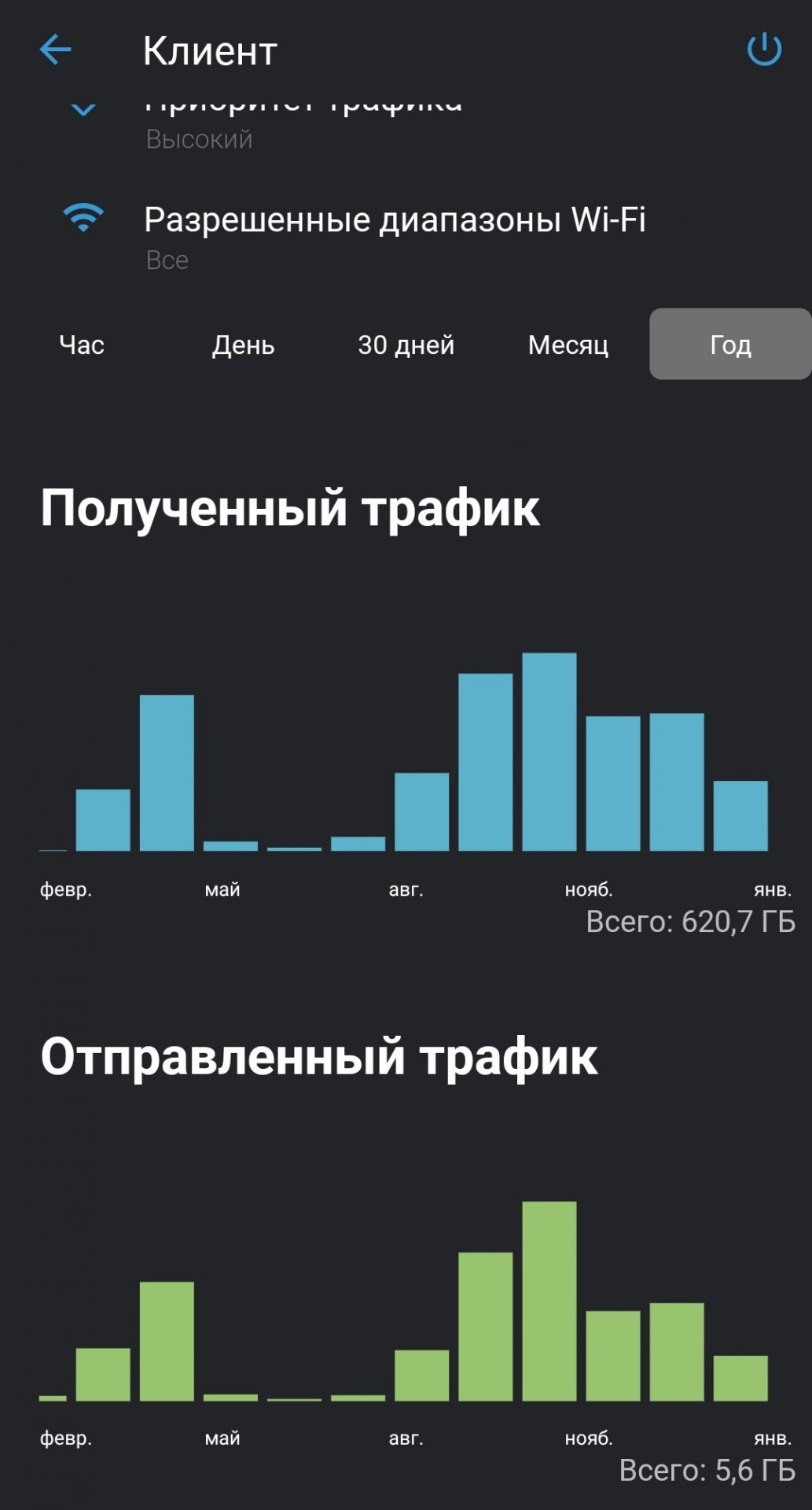Viewport: 812px width, 1510px height.
Task: Select the Год tab
Action: coord(730,344)
